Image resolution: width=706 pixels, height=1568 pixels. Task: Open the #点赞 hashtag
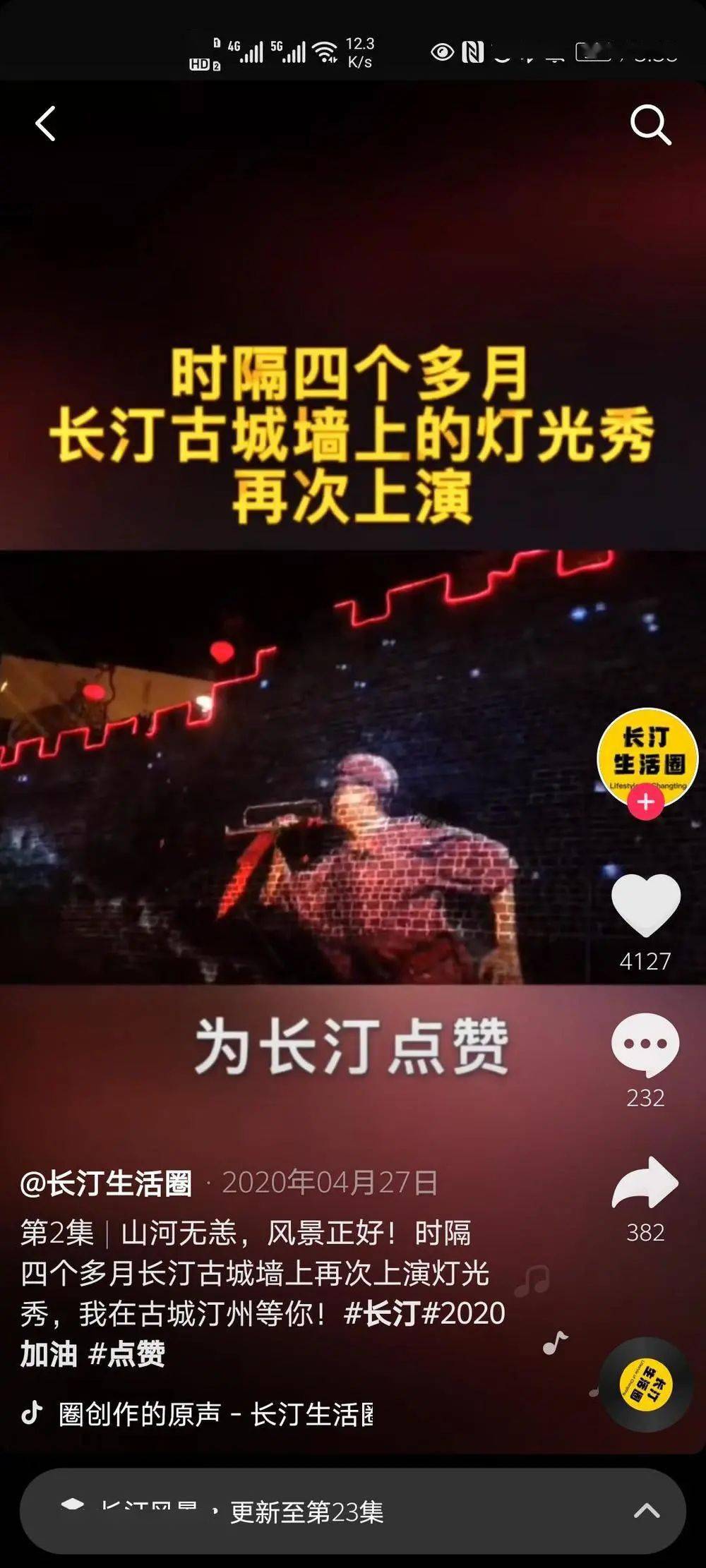point(127,1353)
